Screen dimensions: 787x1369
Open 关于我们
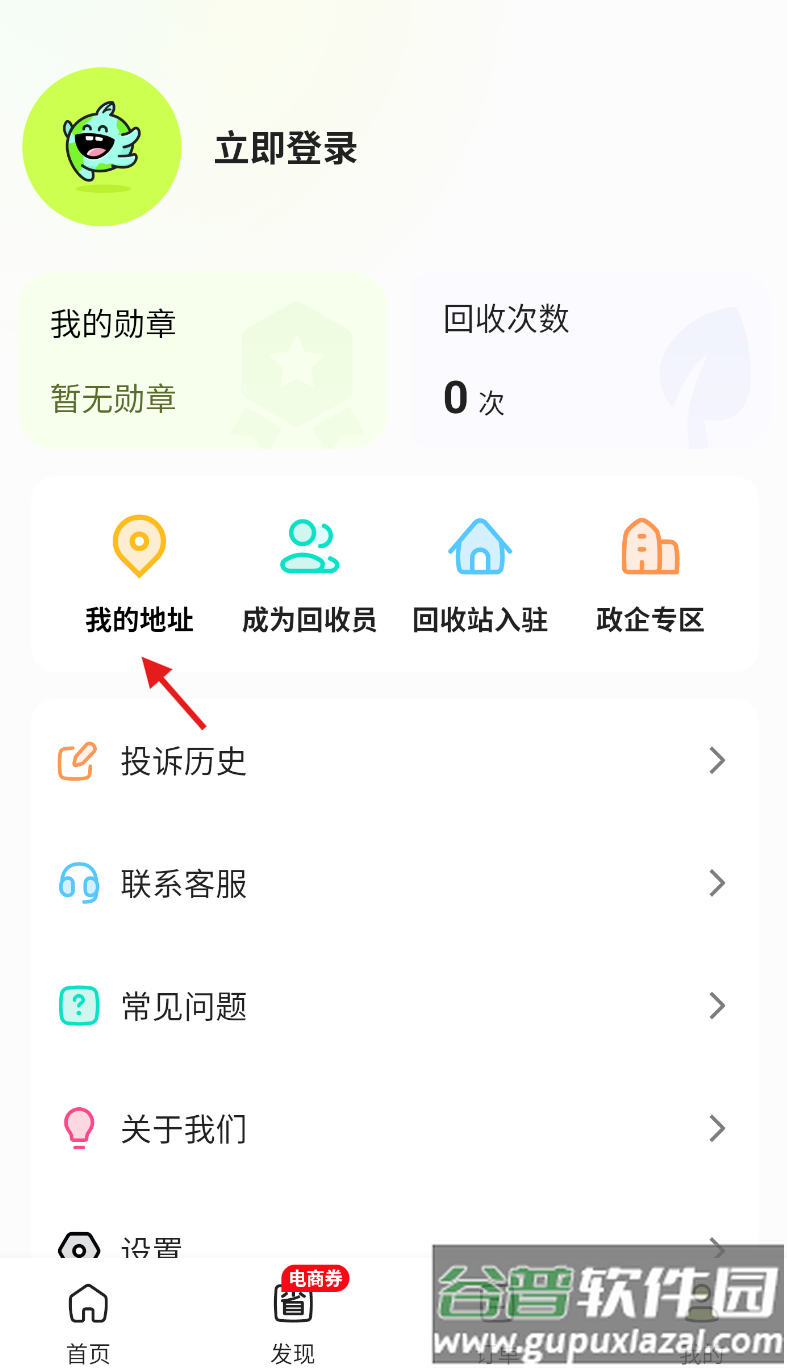[x=394, y=1129]
